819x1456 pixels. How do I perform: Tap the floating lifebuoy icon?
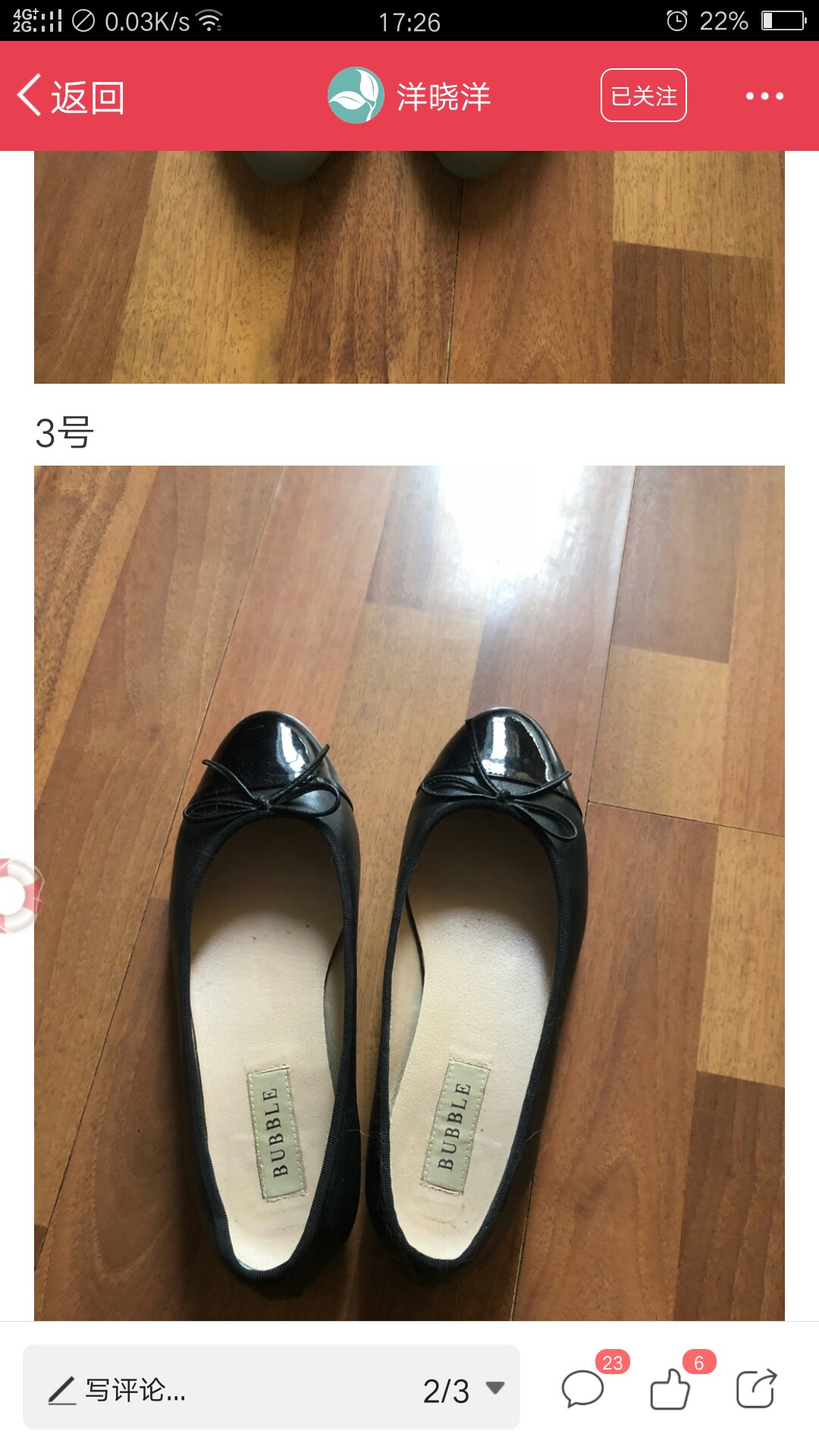(18, 896)
